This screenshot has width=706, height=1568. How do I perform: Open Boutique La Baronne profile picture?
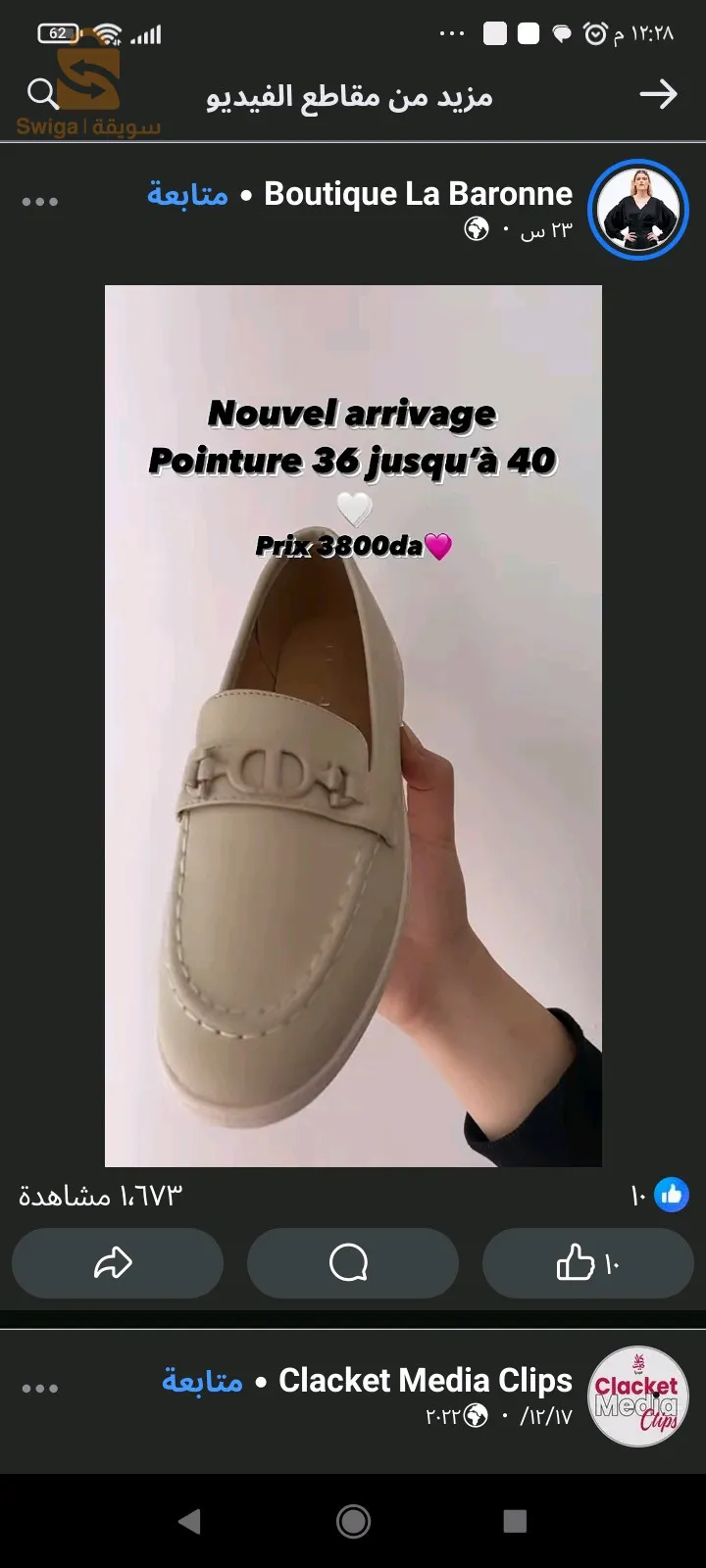[638, 210]
